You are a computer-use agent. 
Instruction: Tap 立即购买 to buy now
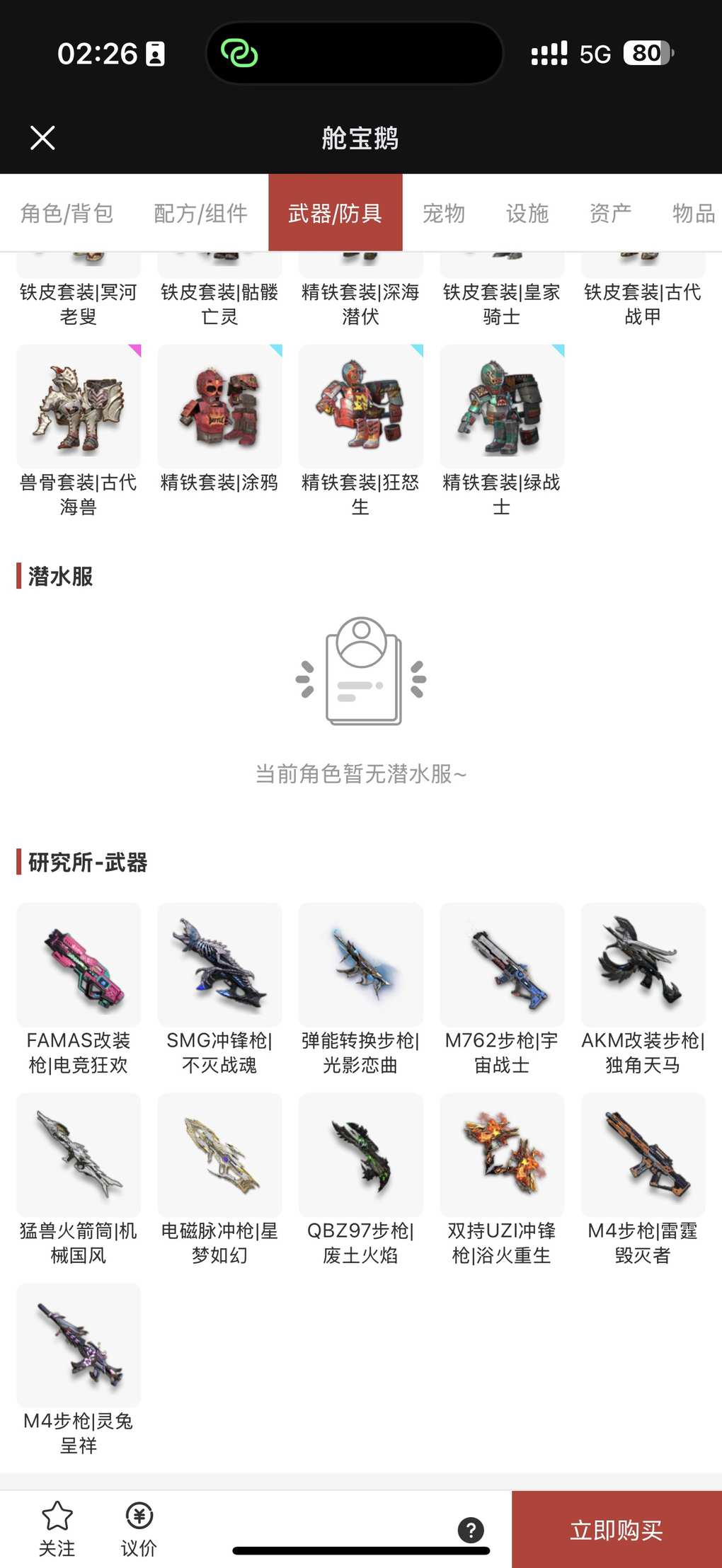point(616,1530)
